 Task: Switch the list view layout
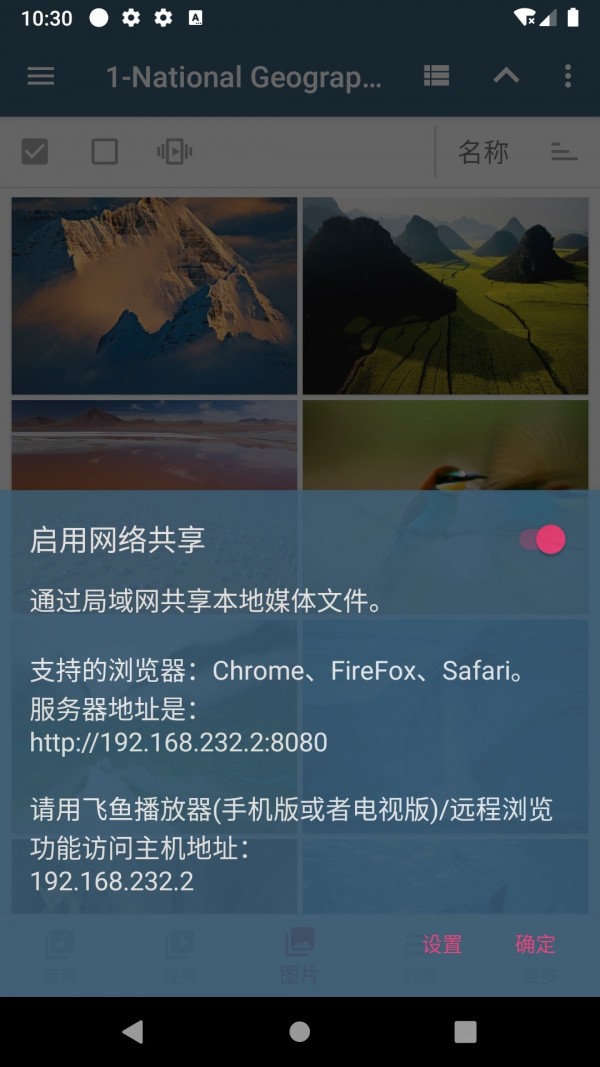(x=436, y=76)
